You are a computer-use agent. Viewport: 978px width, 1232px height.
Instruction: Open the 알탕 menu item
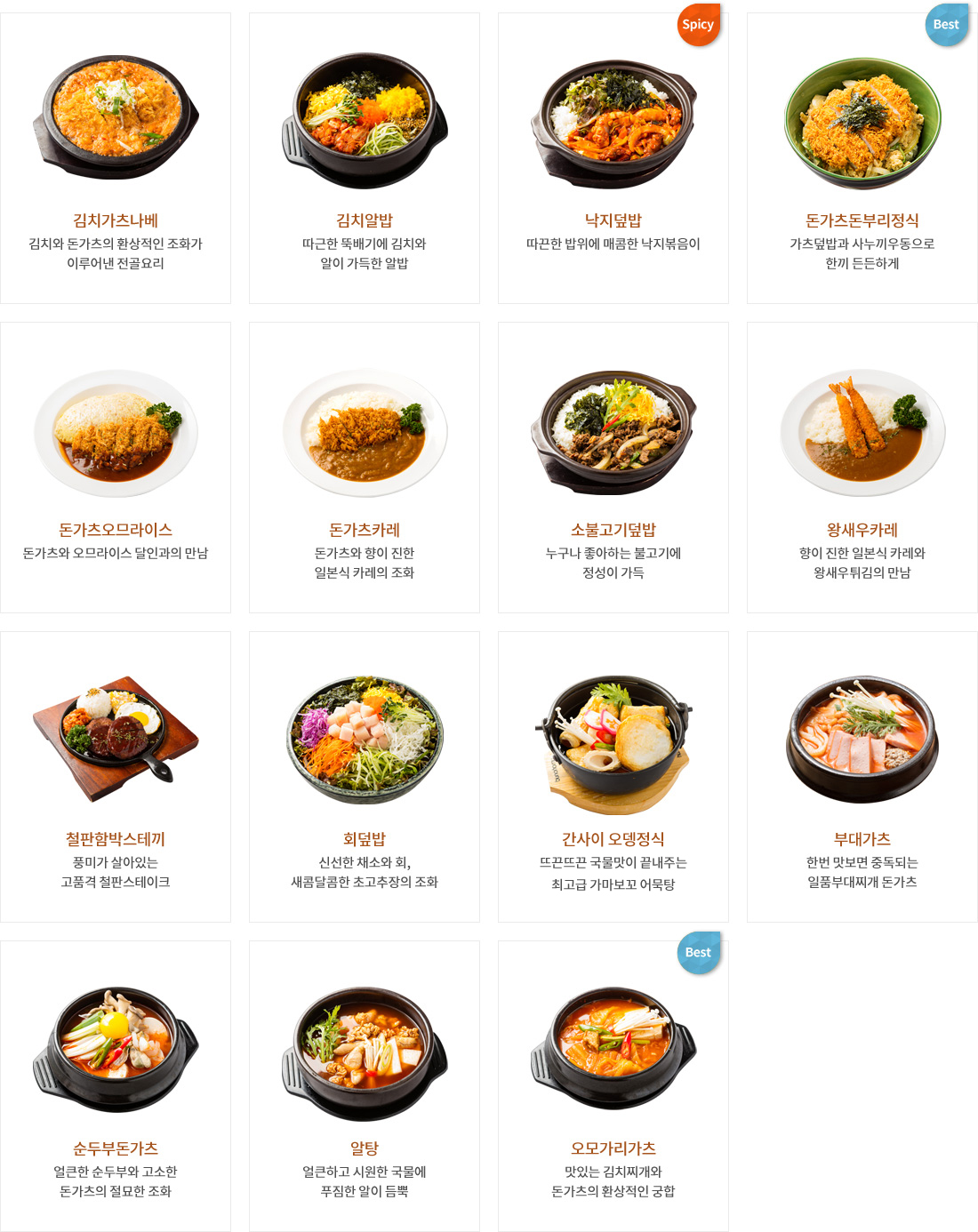365,1086
